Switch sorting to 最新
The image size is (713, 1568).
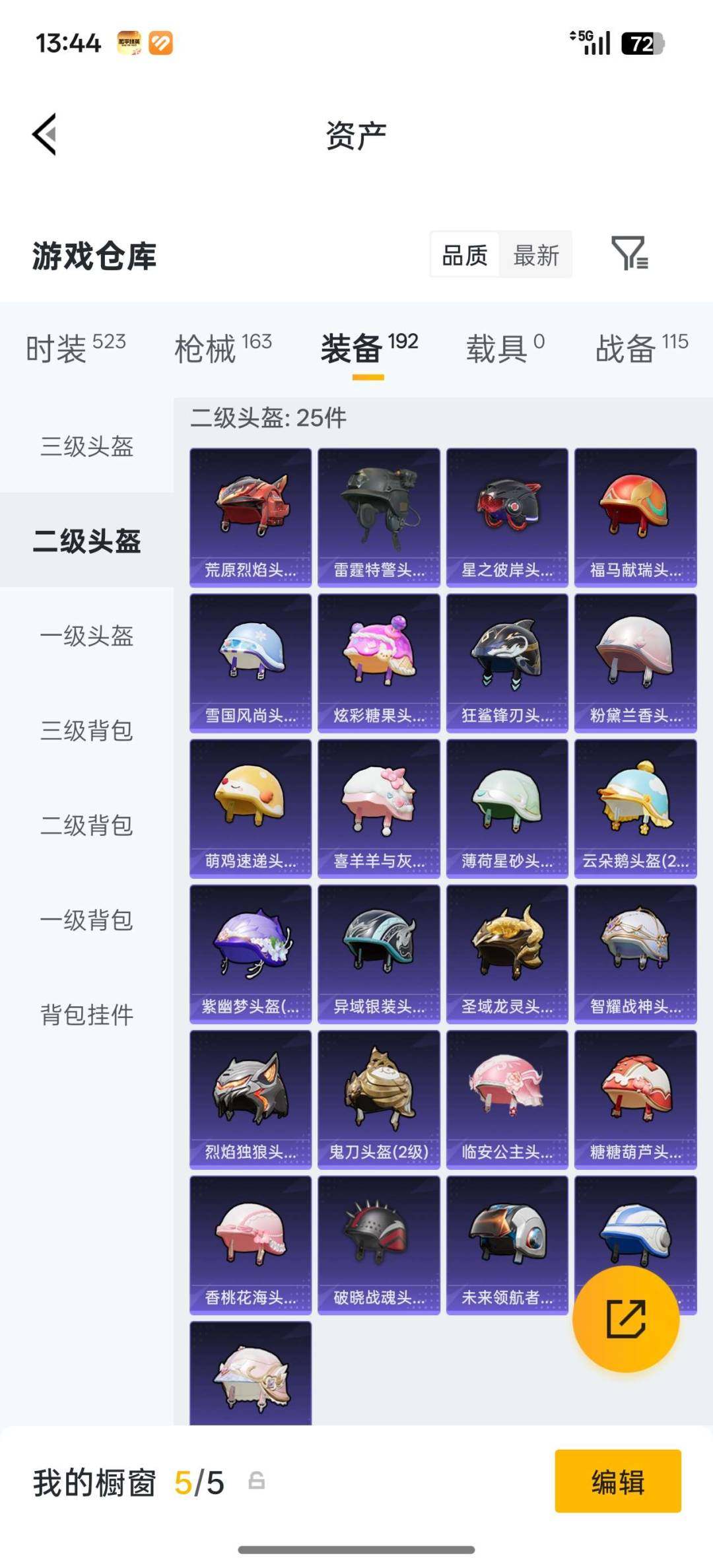click(x=536, y=256)
